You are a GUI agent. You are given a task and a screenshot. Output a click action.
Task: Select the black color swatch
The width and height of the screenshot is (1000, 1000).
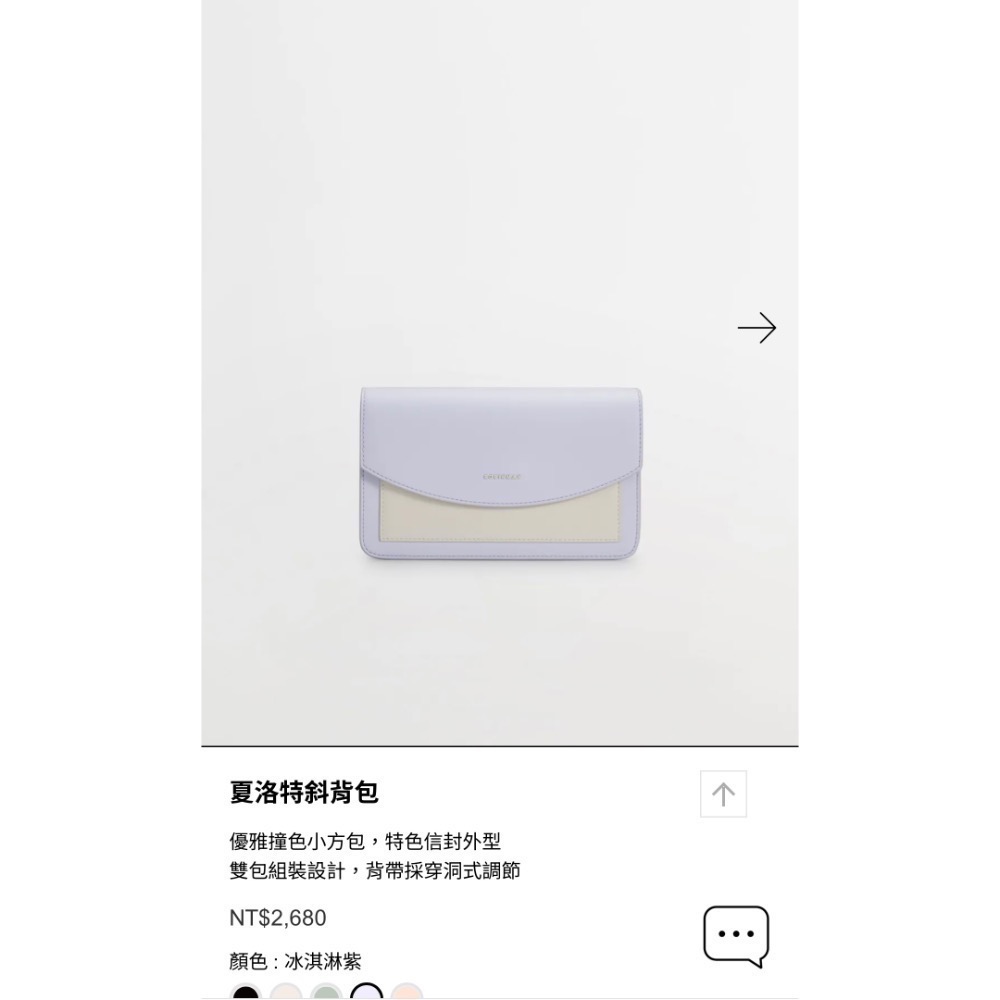[x=246, y=994]
